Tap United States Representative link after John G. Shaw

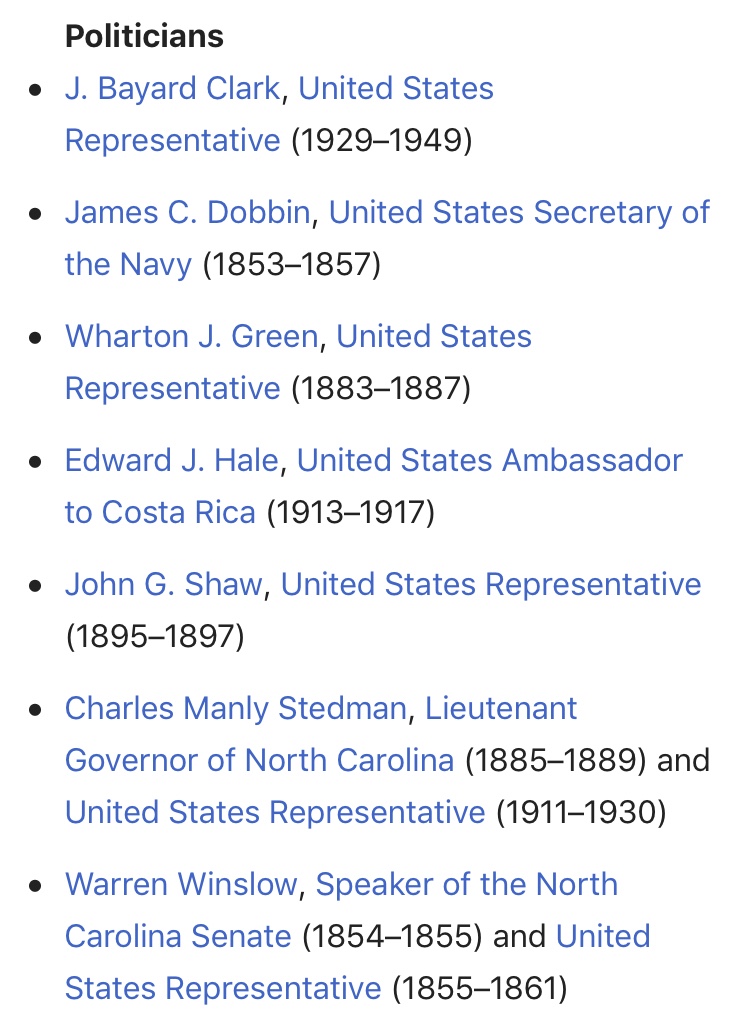click(x=490, y=585)
